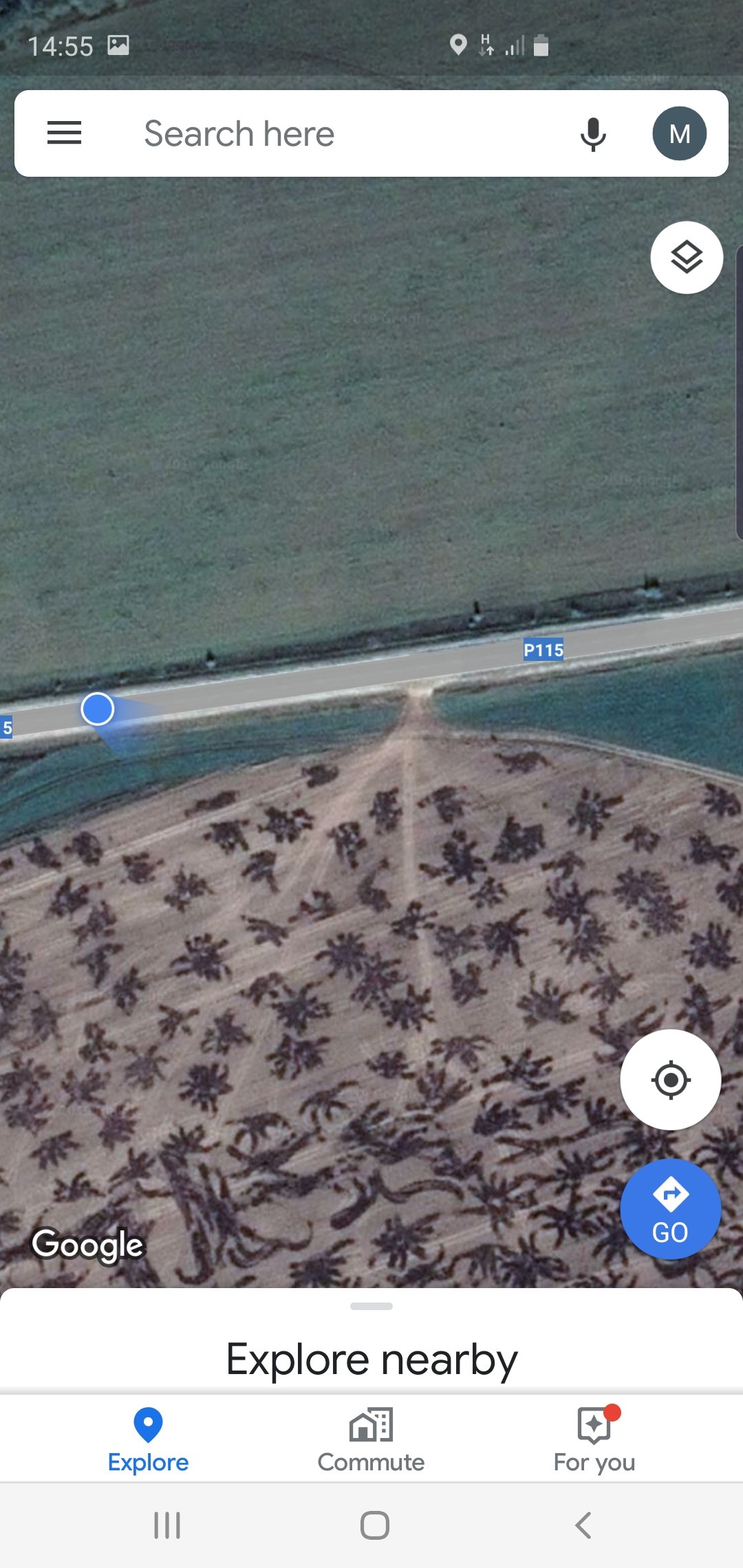This screenshot has width=743, height=1568.
Task: Open the M account profile avatar
Action: point(679,133)
